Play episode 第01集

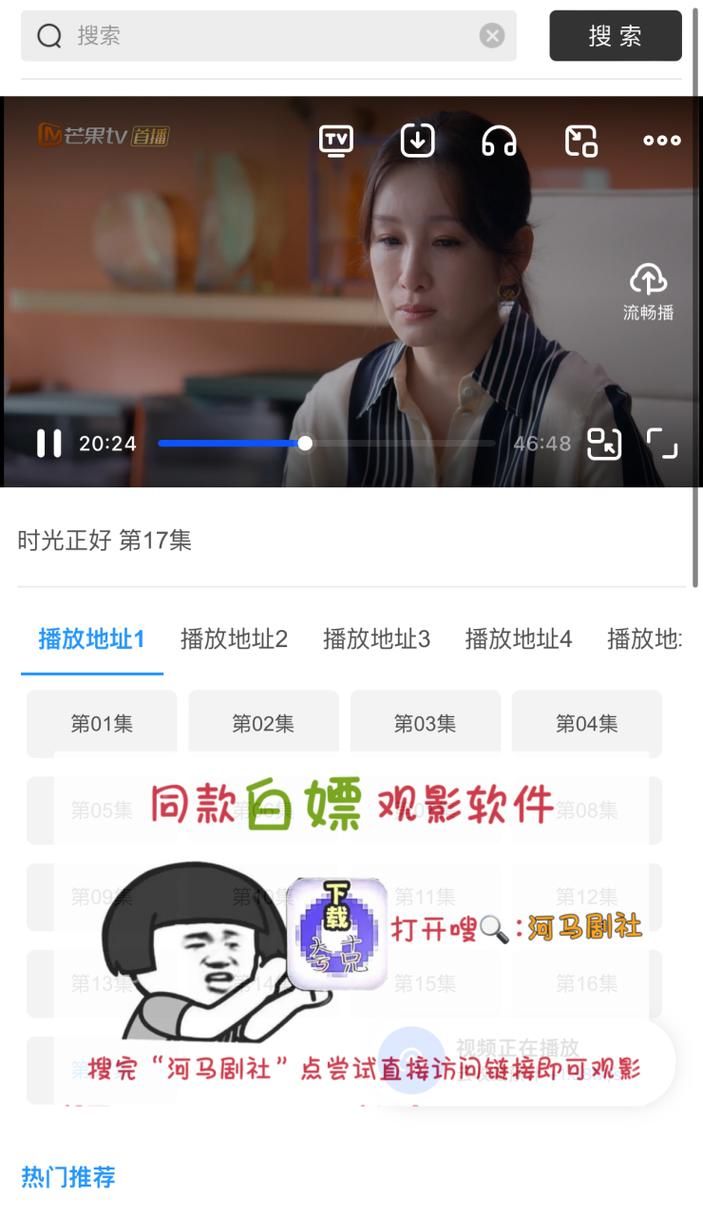coord(101,723)
